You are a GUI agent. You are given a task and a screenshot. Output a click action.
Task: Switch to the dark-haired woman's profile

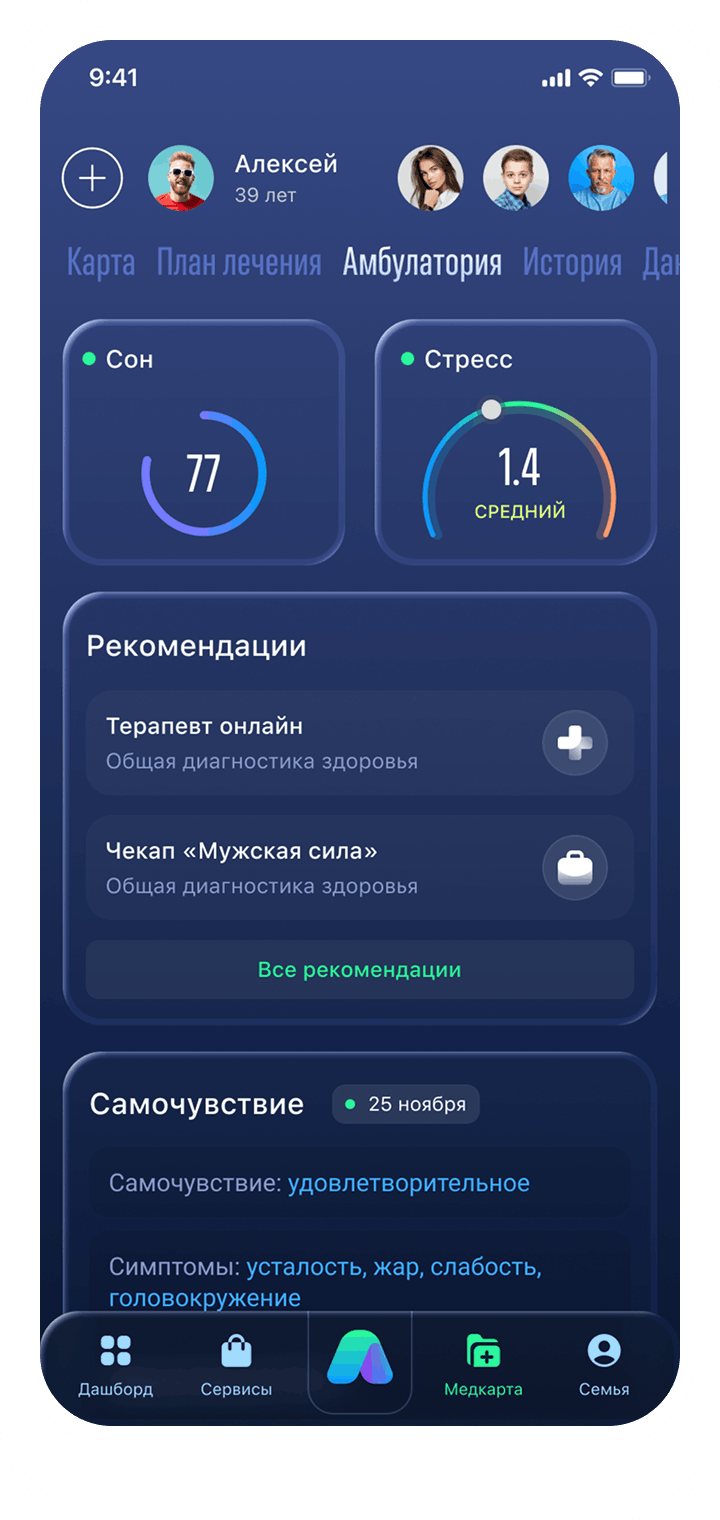pos(430,178)
